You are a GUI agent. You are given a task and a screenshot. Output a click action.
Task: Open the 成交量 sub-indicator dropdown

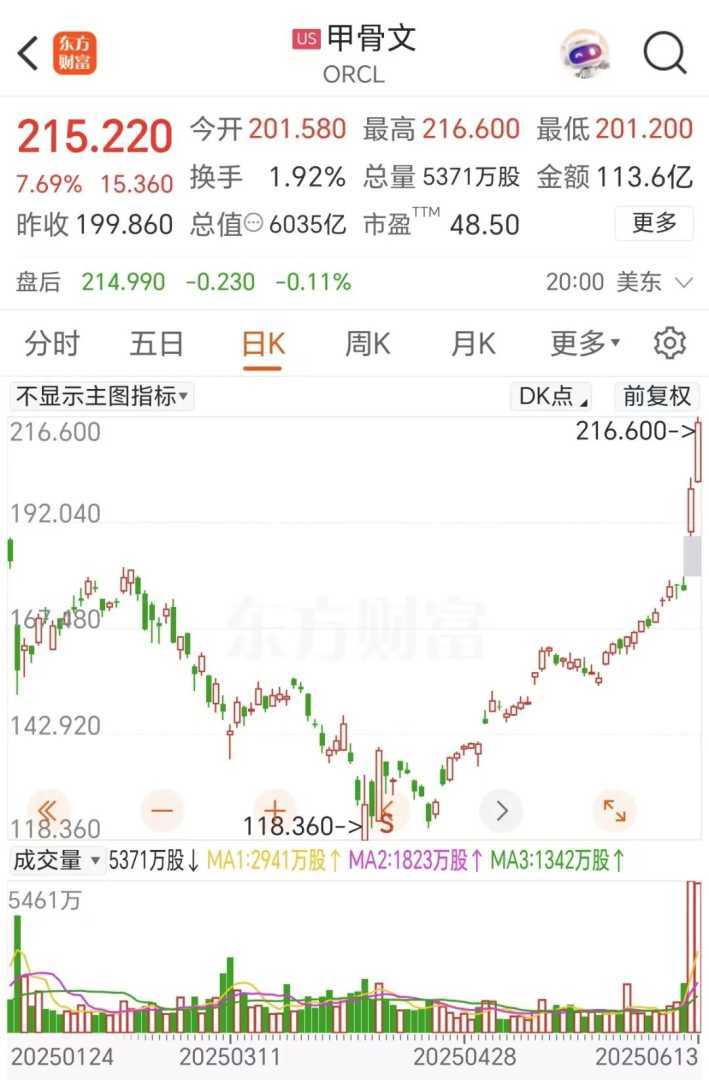coord(56,859)
